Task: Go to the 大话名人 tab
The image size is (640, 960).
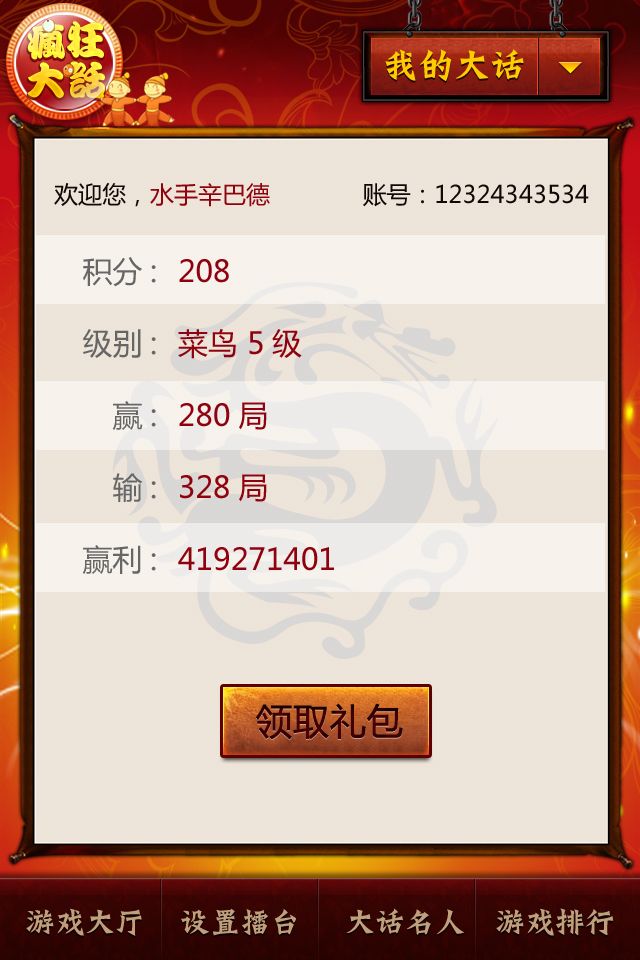Action: (x=398, y=921)
